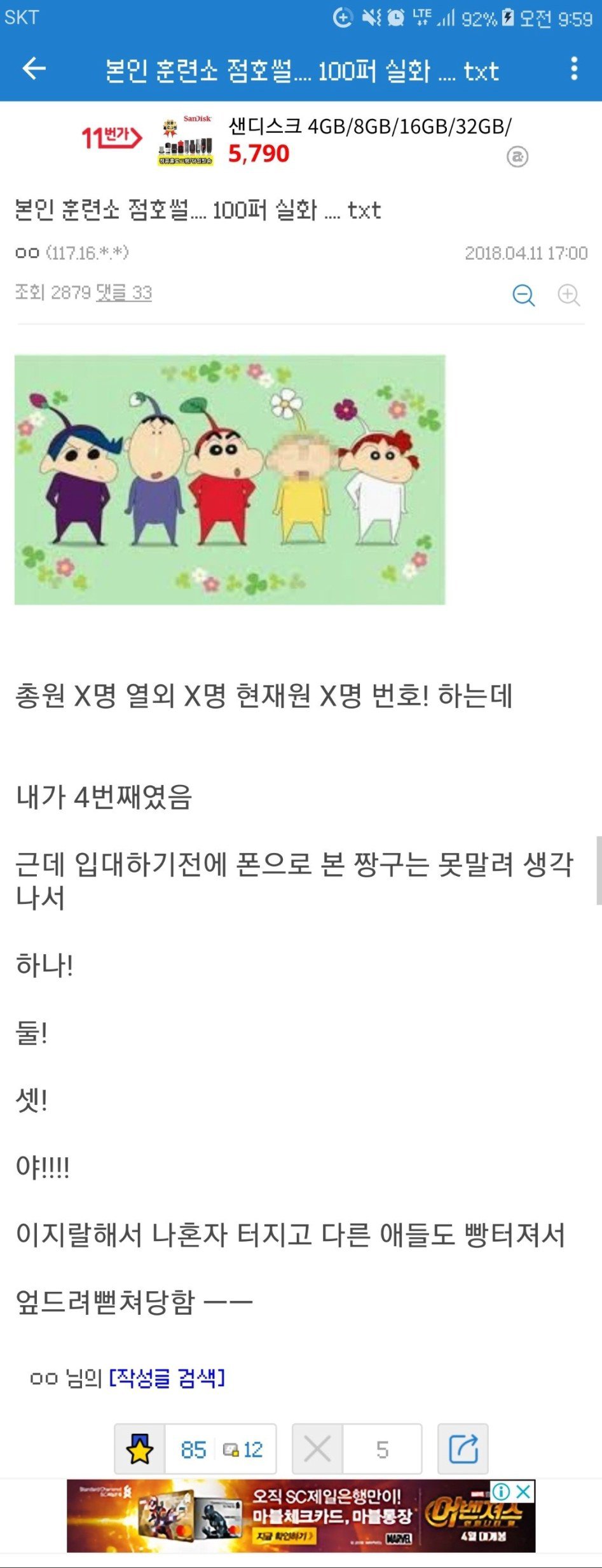Viewport: 602px width, 1568px height.
Task: Downvote the post with X button
Action: 317,1450
